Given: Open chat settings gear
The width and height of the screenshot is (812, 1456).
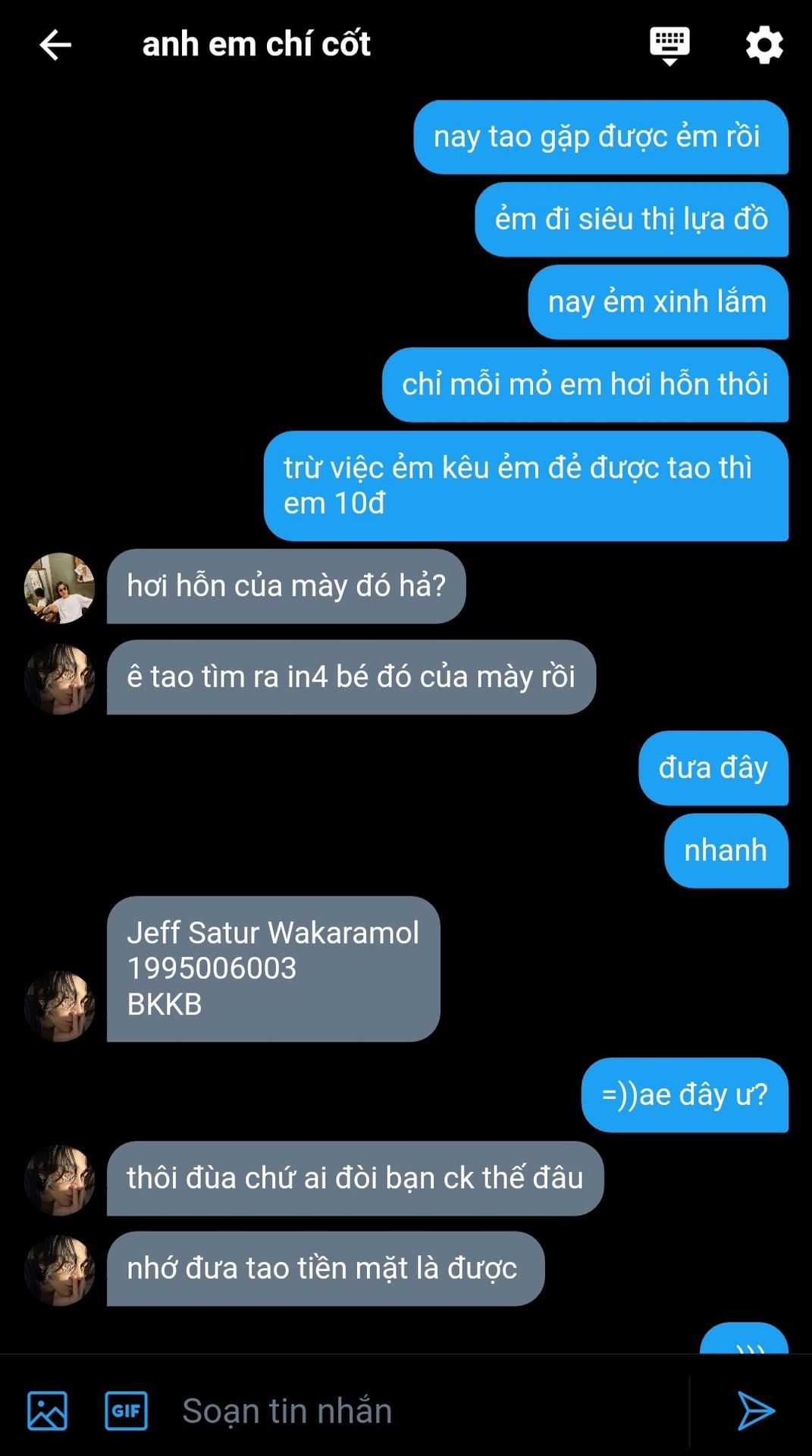Looking at the screenshot, I should 764,45.
